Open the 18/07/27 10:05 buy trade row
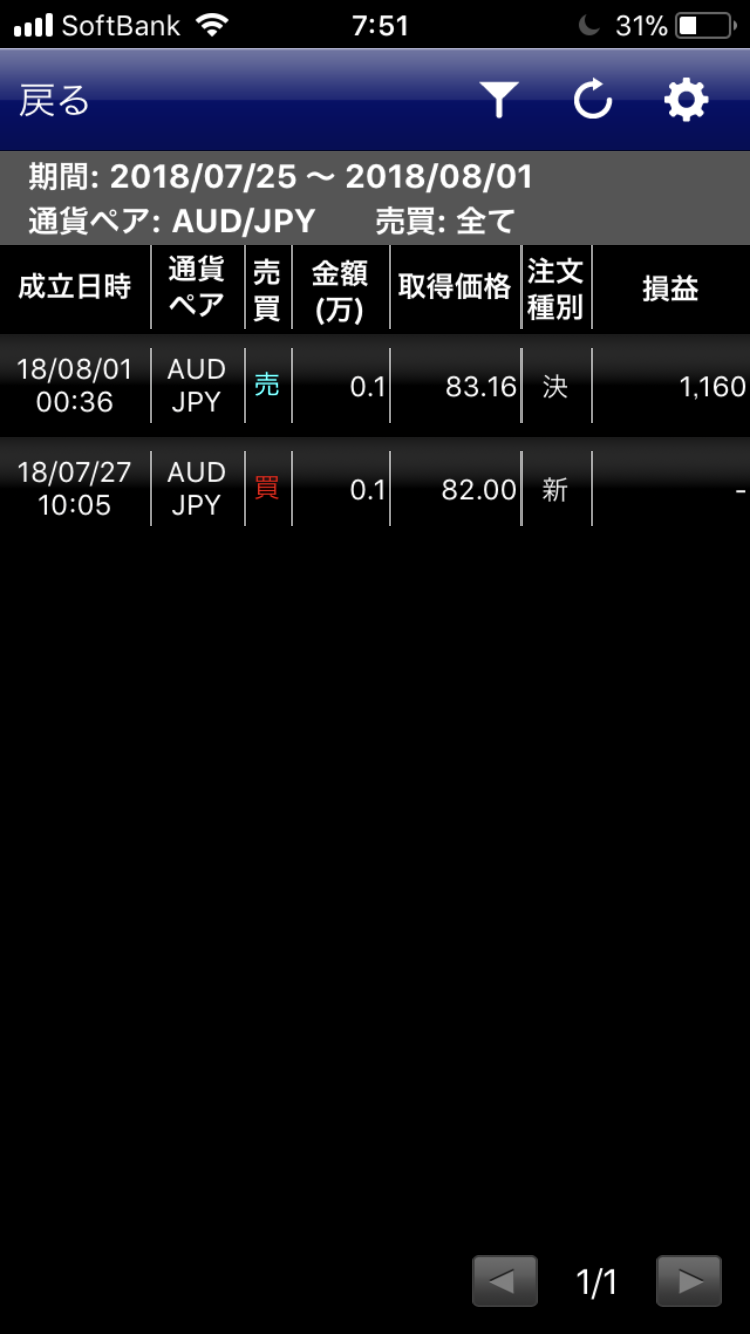 click(x=375, y=489)
